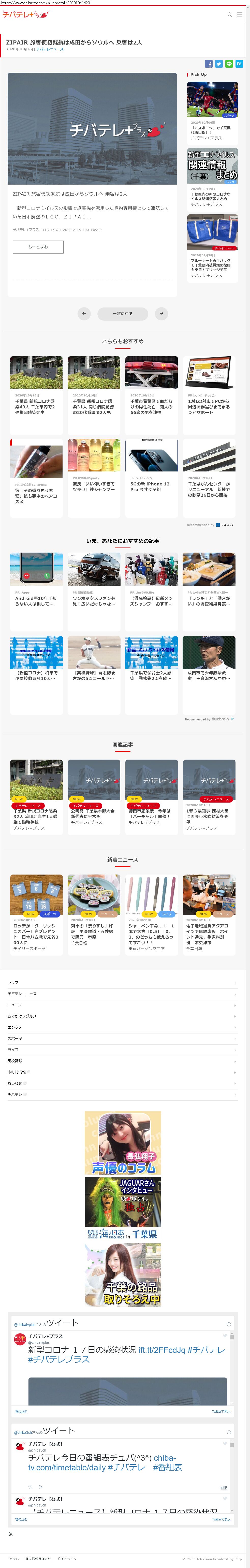Open the search icon in the header
The height and width of the screenshot is (1568, 250).
(229, 14)
